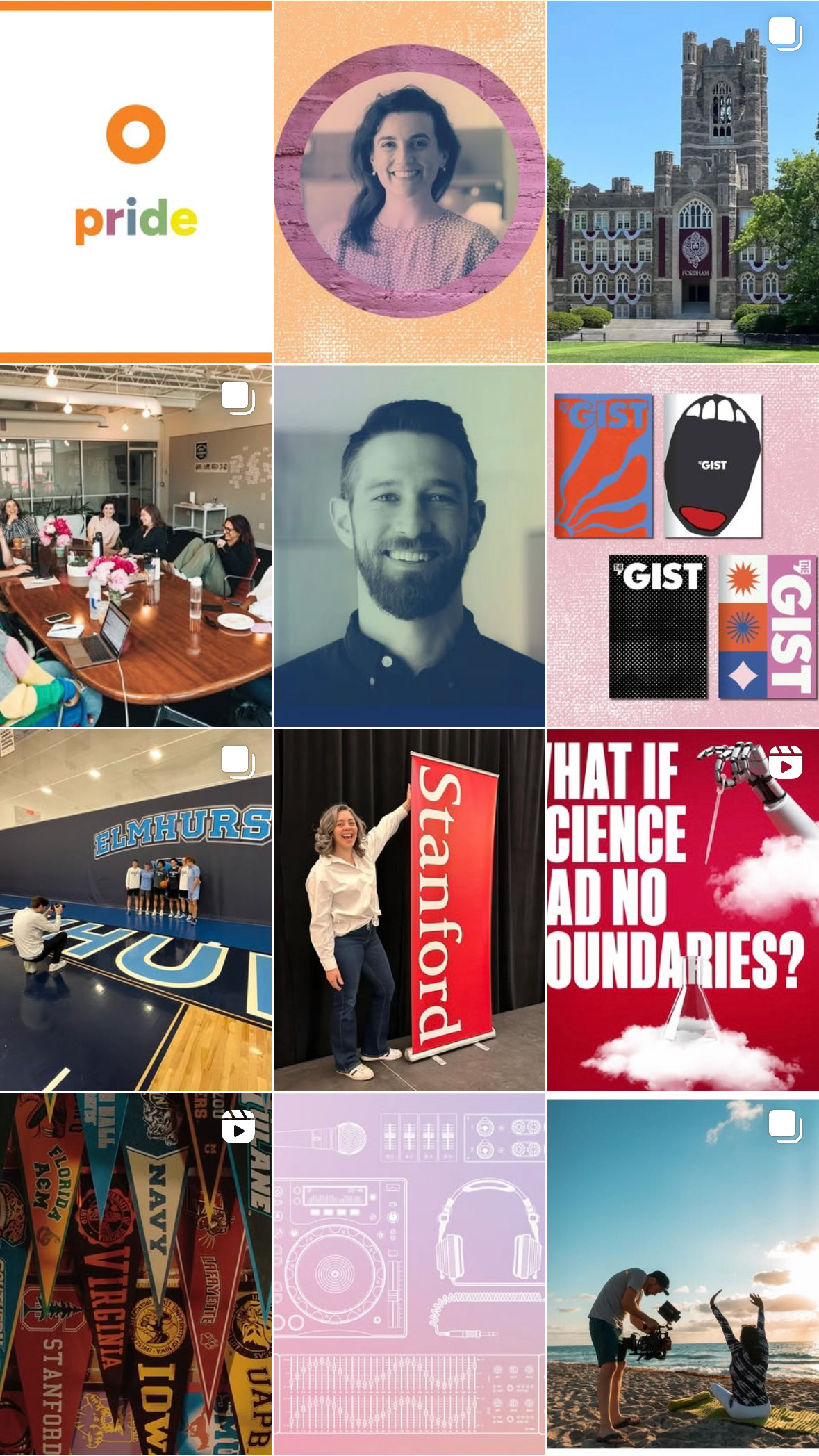View the conference table meeting post
The height and width of the screenshot is (1456, 819).
pos(135,546)
